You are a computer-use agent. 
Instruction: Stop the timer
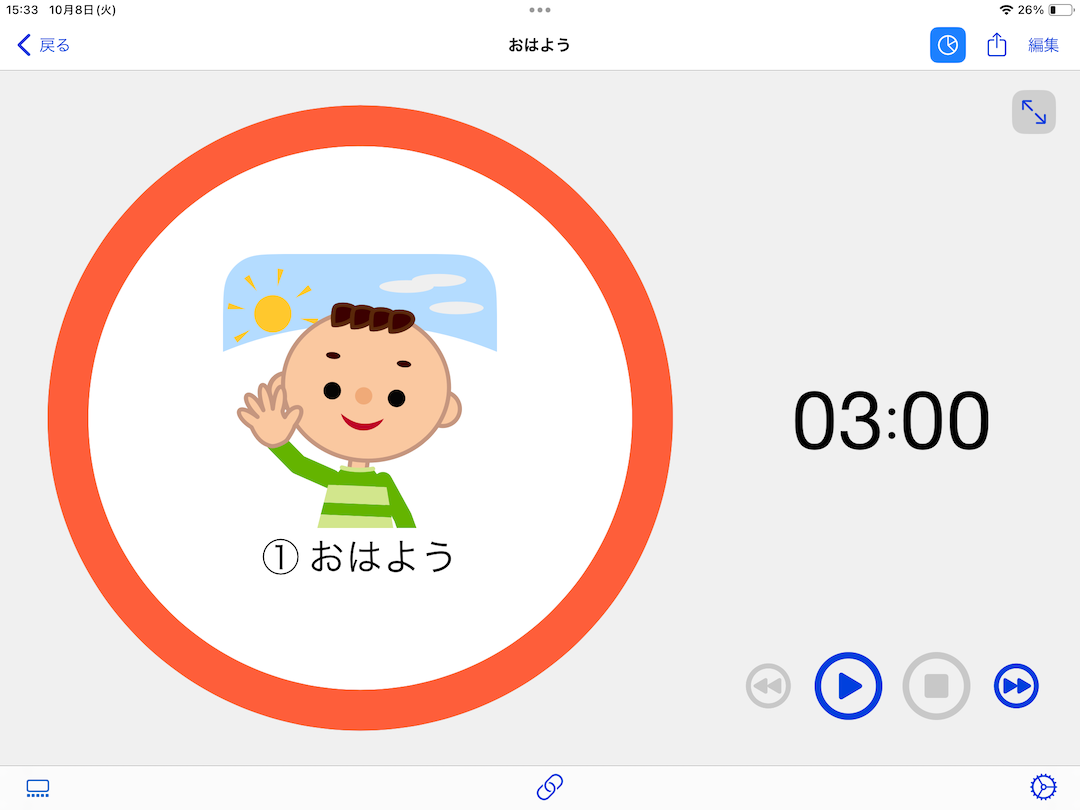(936, 686)
